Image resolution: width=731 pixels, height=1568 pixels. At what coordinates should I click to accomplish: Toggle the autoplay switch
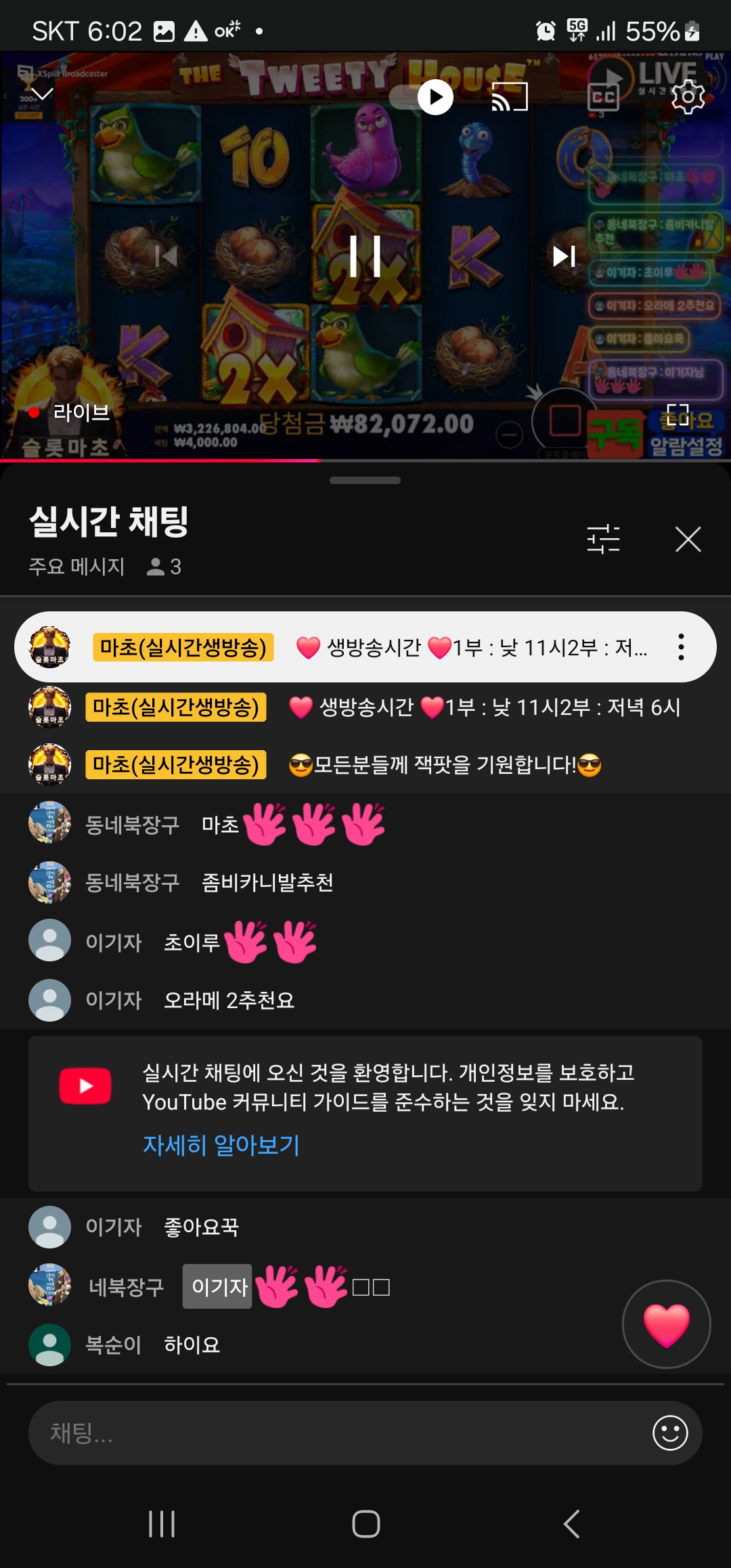coord(423,97)
